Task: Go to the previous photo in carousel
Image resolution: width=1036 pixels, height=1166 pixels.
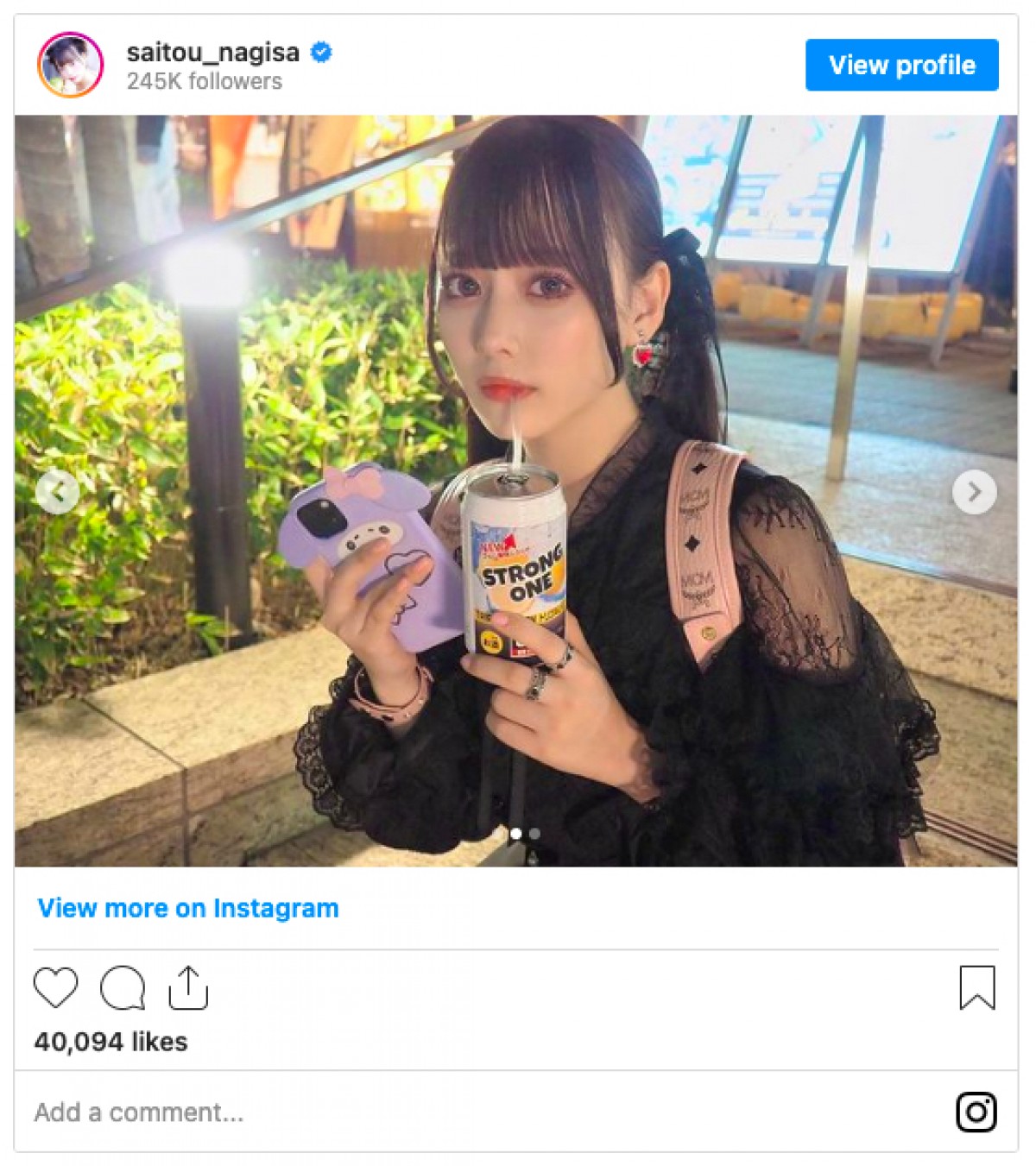Action: 58,492
